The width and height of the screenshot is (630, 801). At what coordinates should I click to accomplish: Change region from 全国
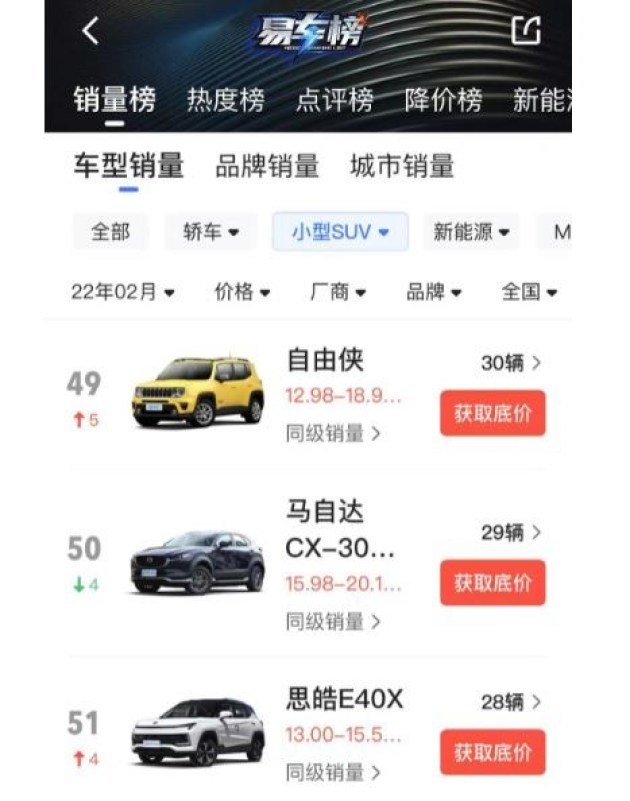(529, 292)
